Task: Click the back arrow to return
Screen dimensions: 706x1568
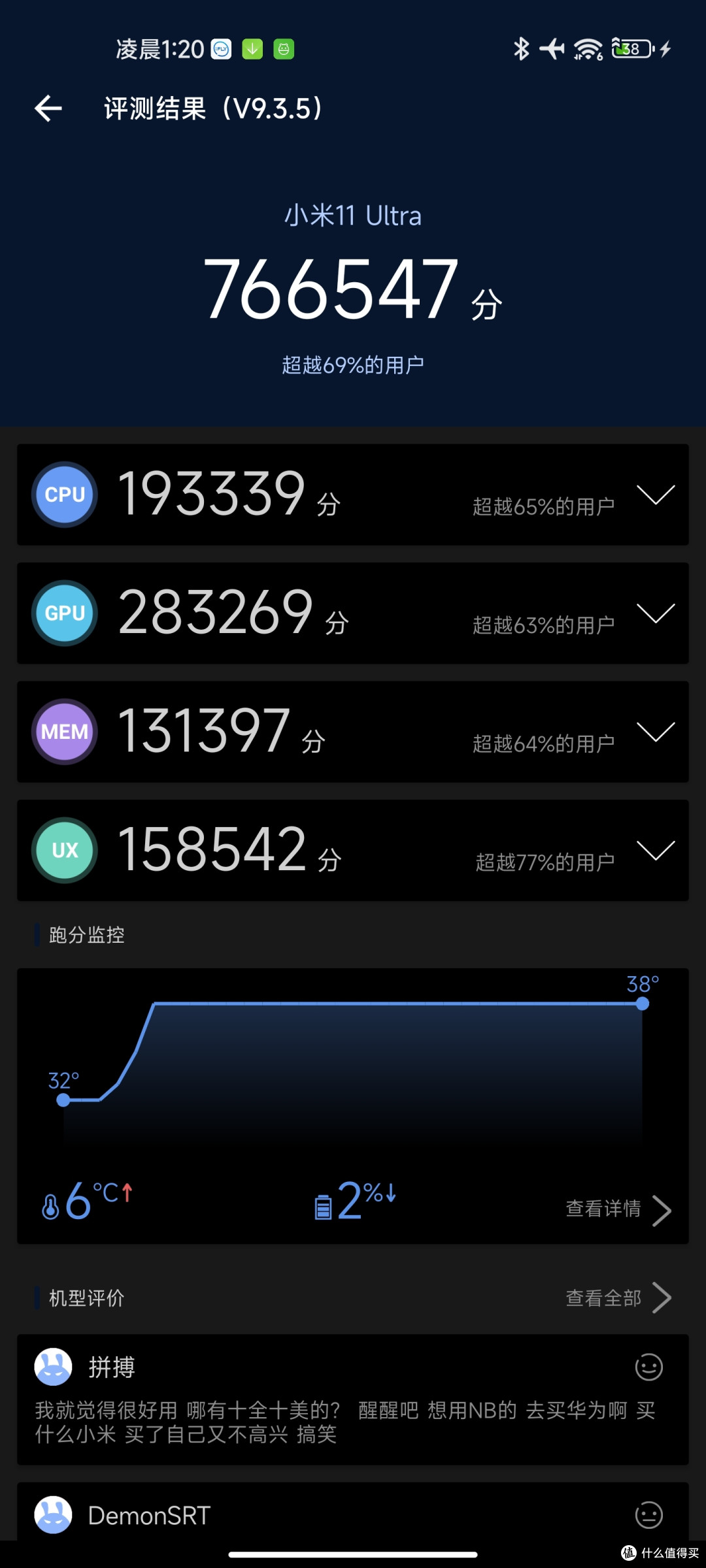Action: [46, 107]
